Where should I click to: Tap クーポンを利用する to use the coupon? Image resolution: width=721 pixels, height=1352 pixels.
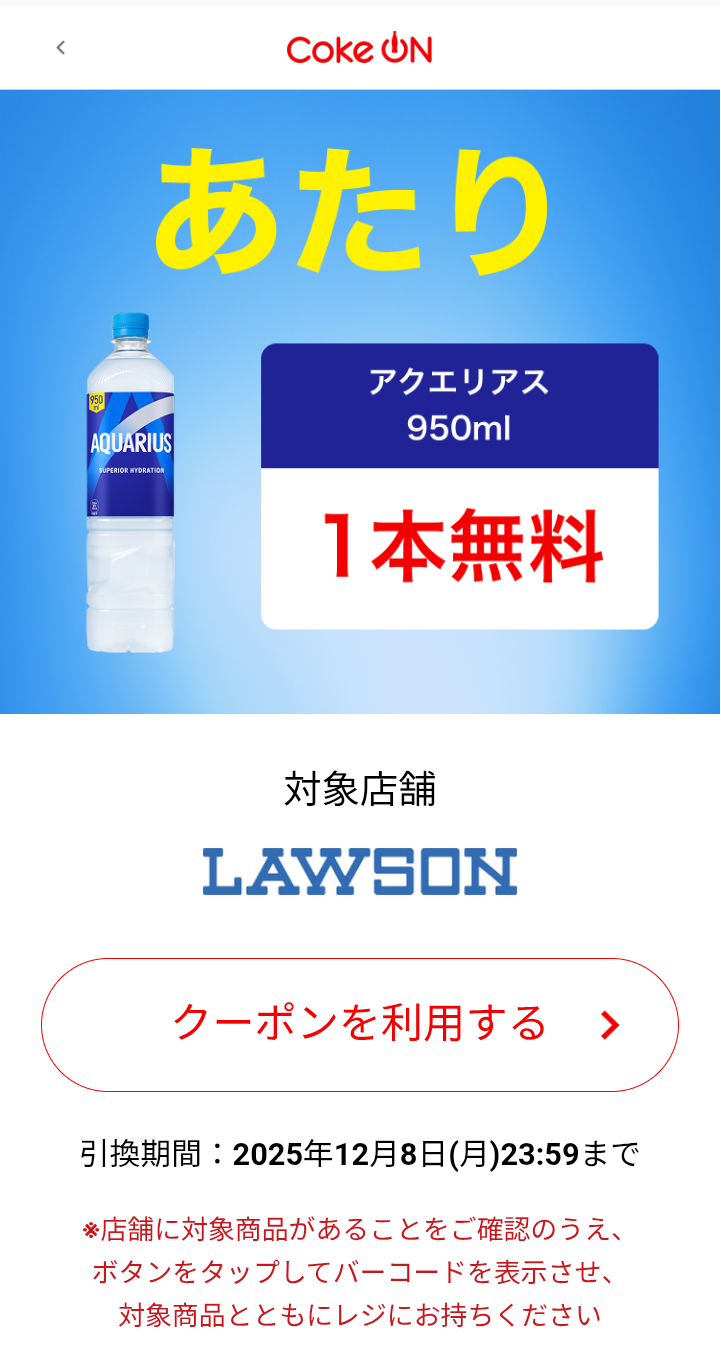click(x=360, y=1024)
